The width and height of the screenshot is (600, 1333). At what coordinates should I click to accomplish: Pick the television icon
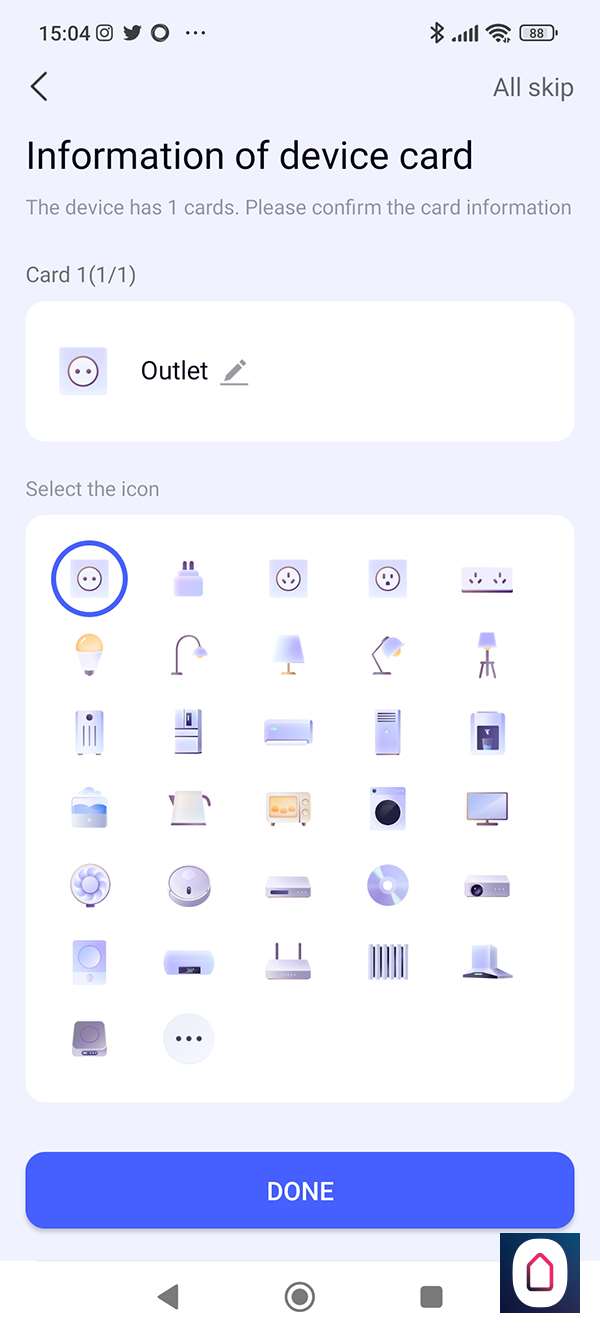click(487, 808)
